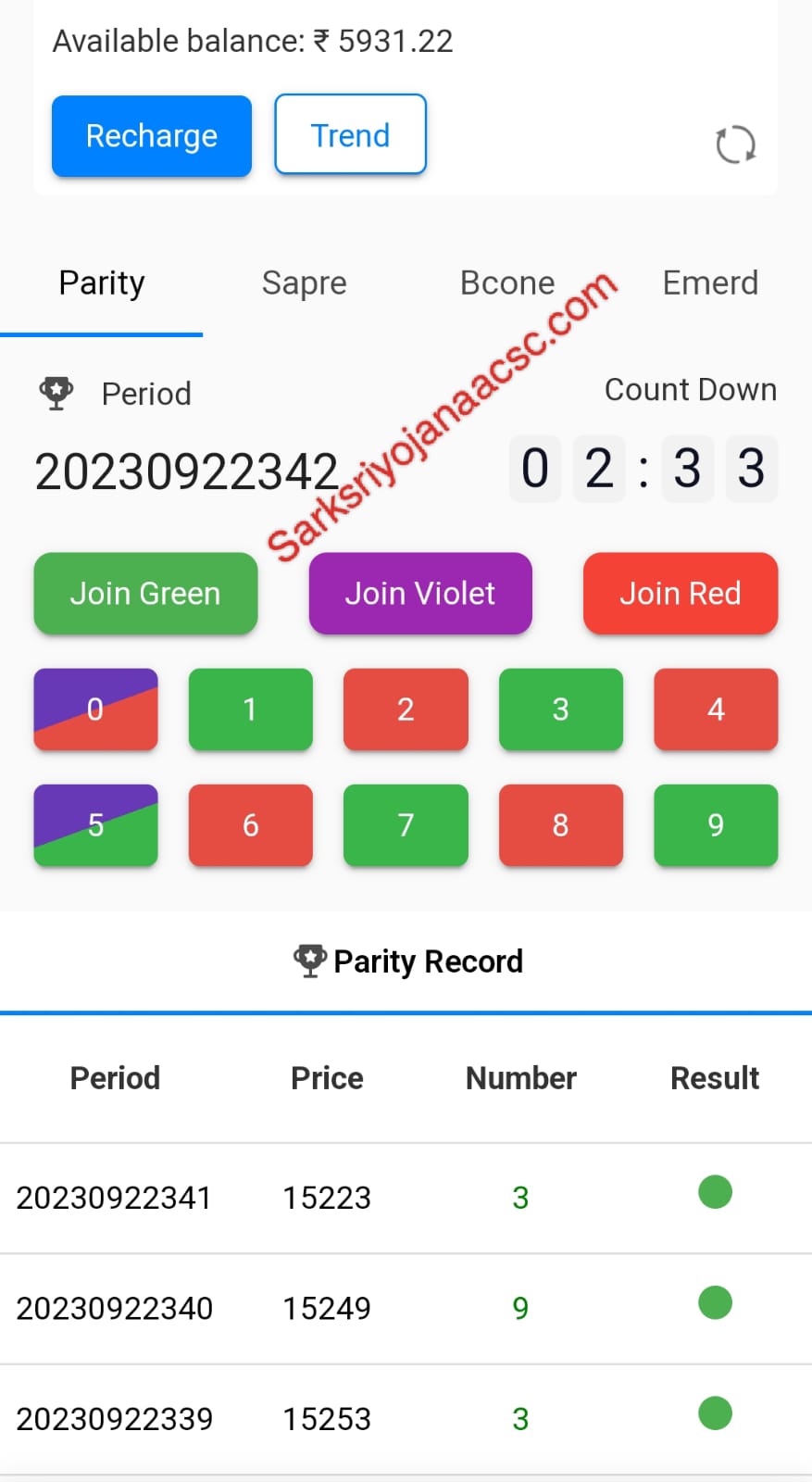This screenshot has height=1482, width=812.
Task: Switch to the Bcone tab
Action: [x=507, y=283]
